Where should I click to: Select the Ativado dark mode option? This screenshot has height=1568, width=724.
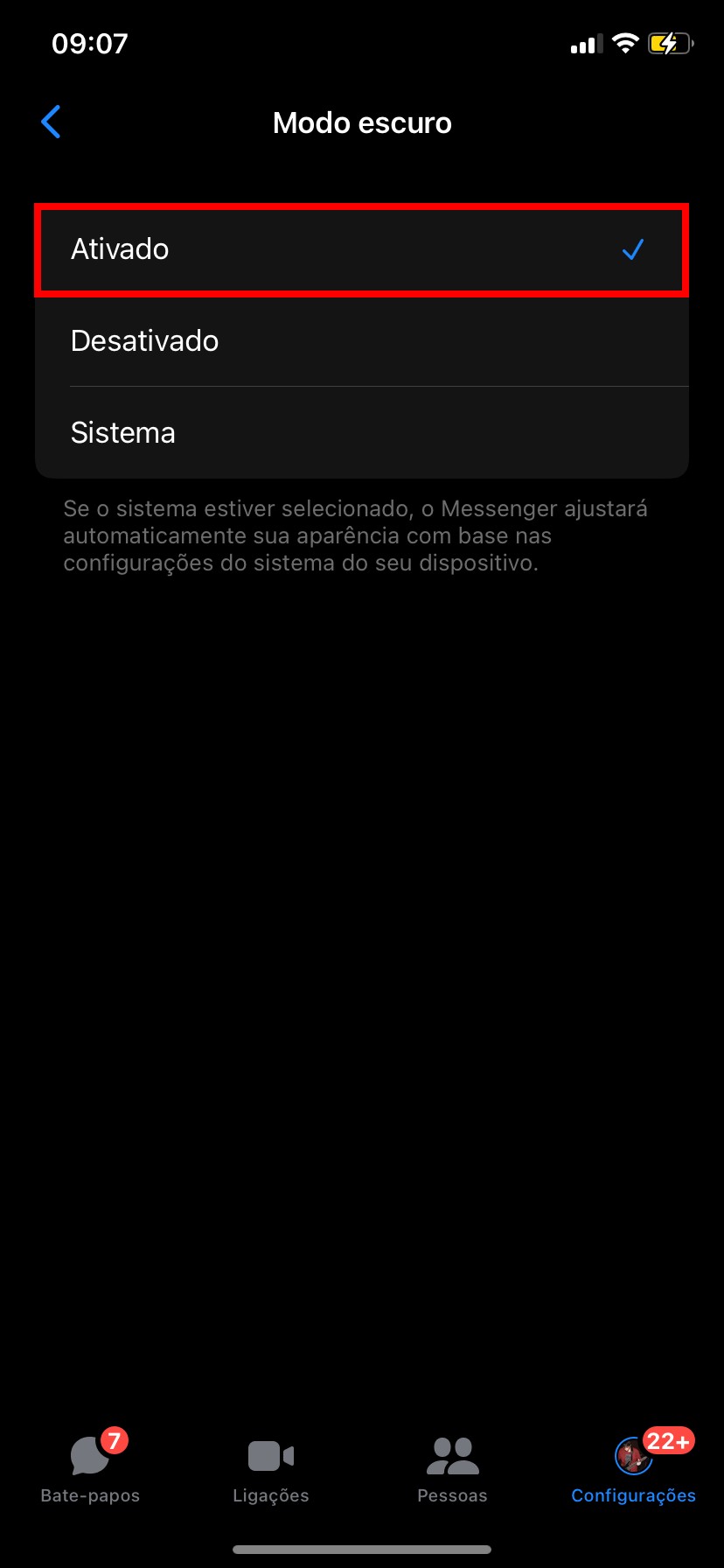tap(361, 249)
